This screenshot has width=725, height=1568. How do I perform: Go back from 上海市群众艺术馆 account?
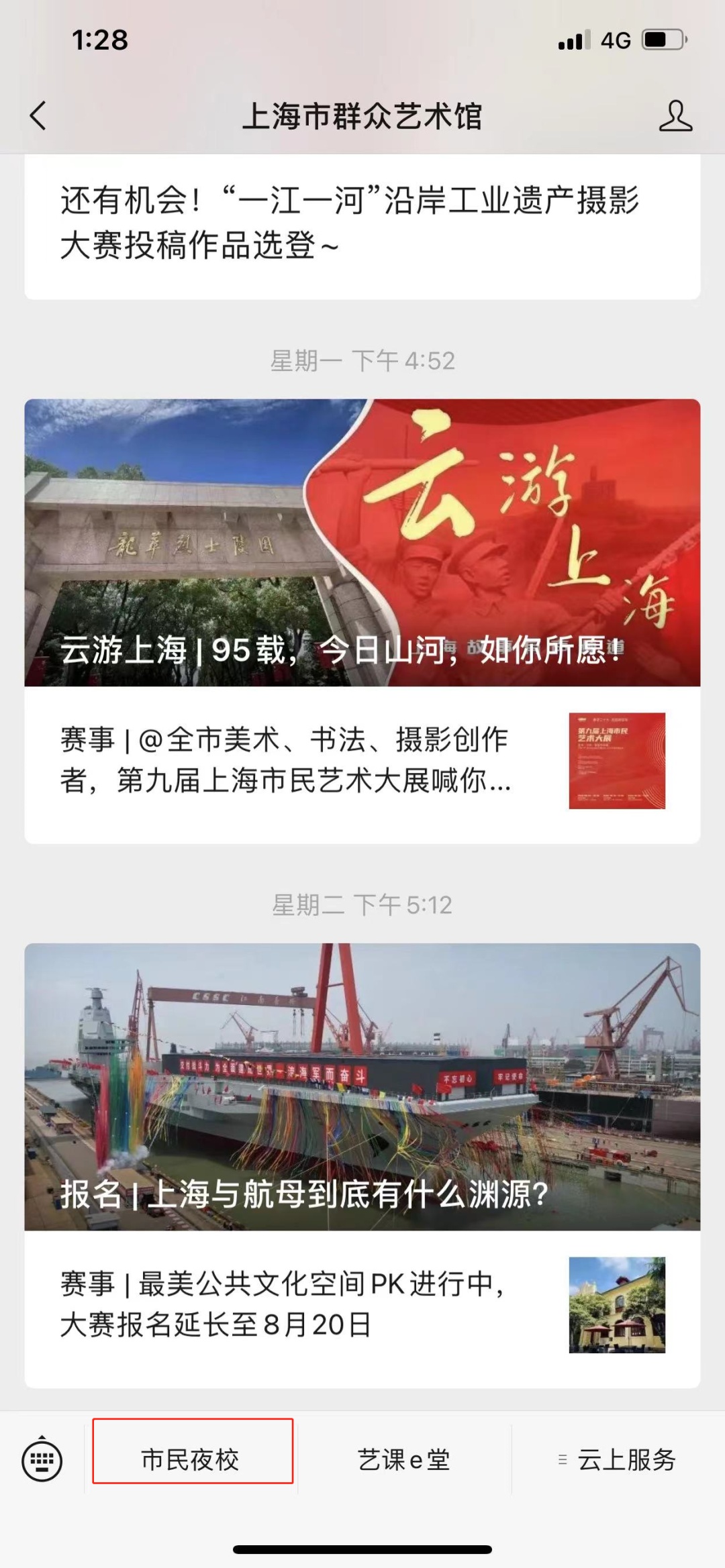click(38, 116)
